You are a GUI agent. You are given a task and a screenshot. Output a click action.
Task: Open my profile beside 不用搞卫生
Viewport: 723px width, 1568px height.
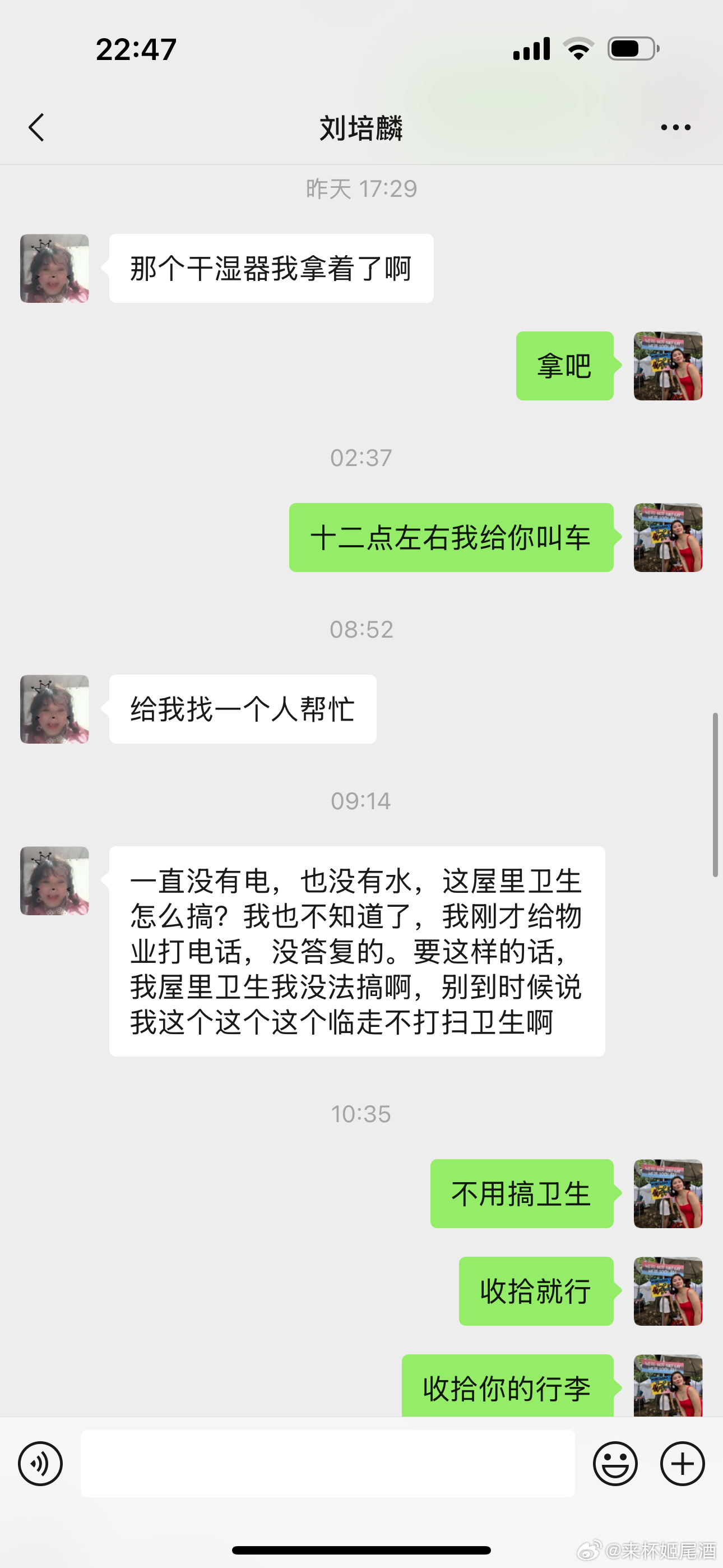pyautogui.click(x=668, y=1193)
